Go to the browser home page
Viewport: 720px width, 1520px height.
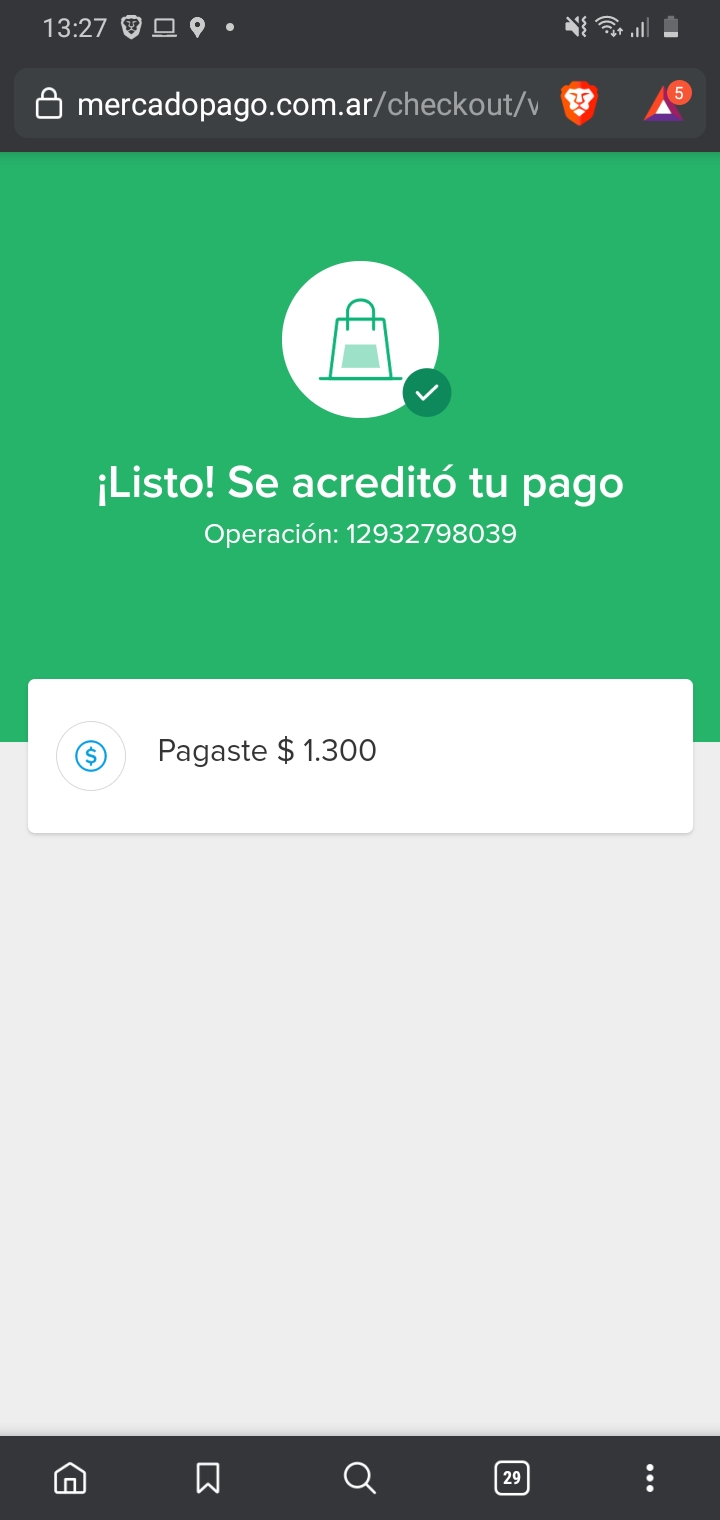point(70,1477)
